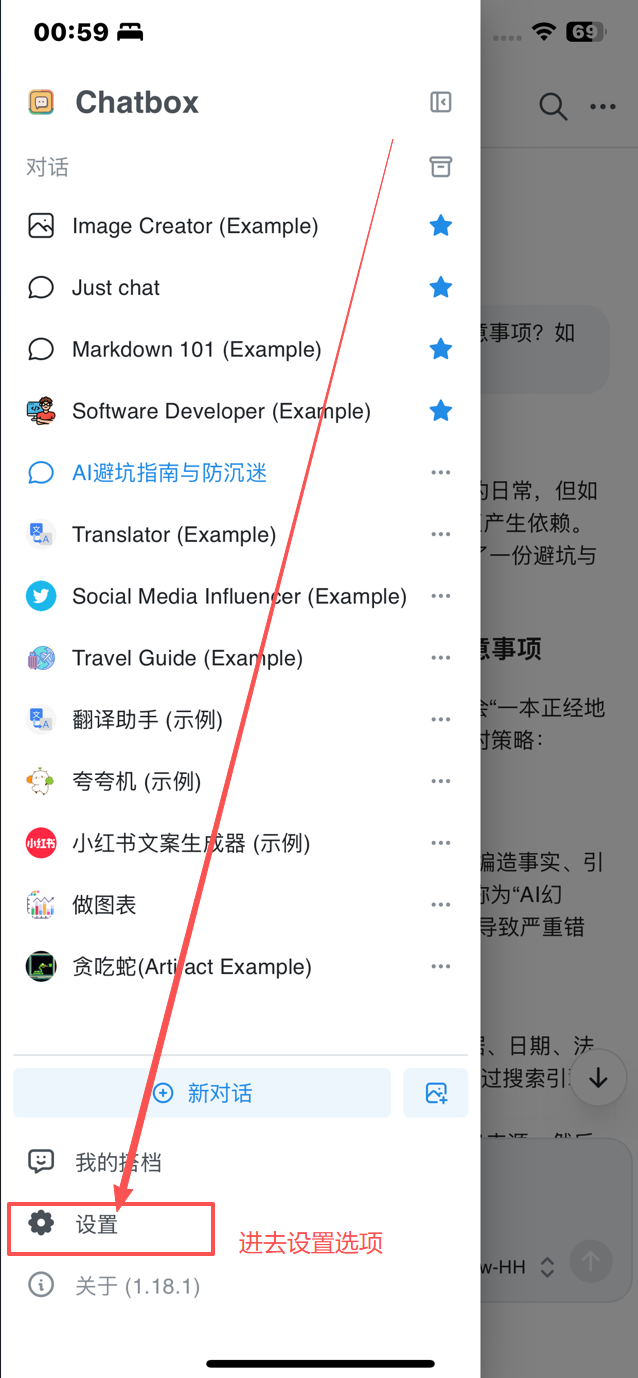
Task: Open the archive icon beside 对话
Action: click(x=440, y=167)
